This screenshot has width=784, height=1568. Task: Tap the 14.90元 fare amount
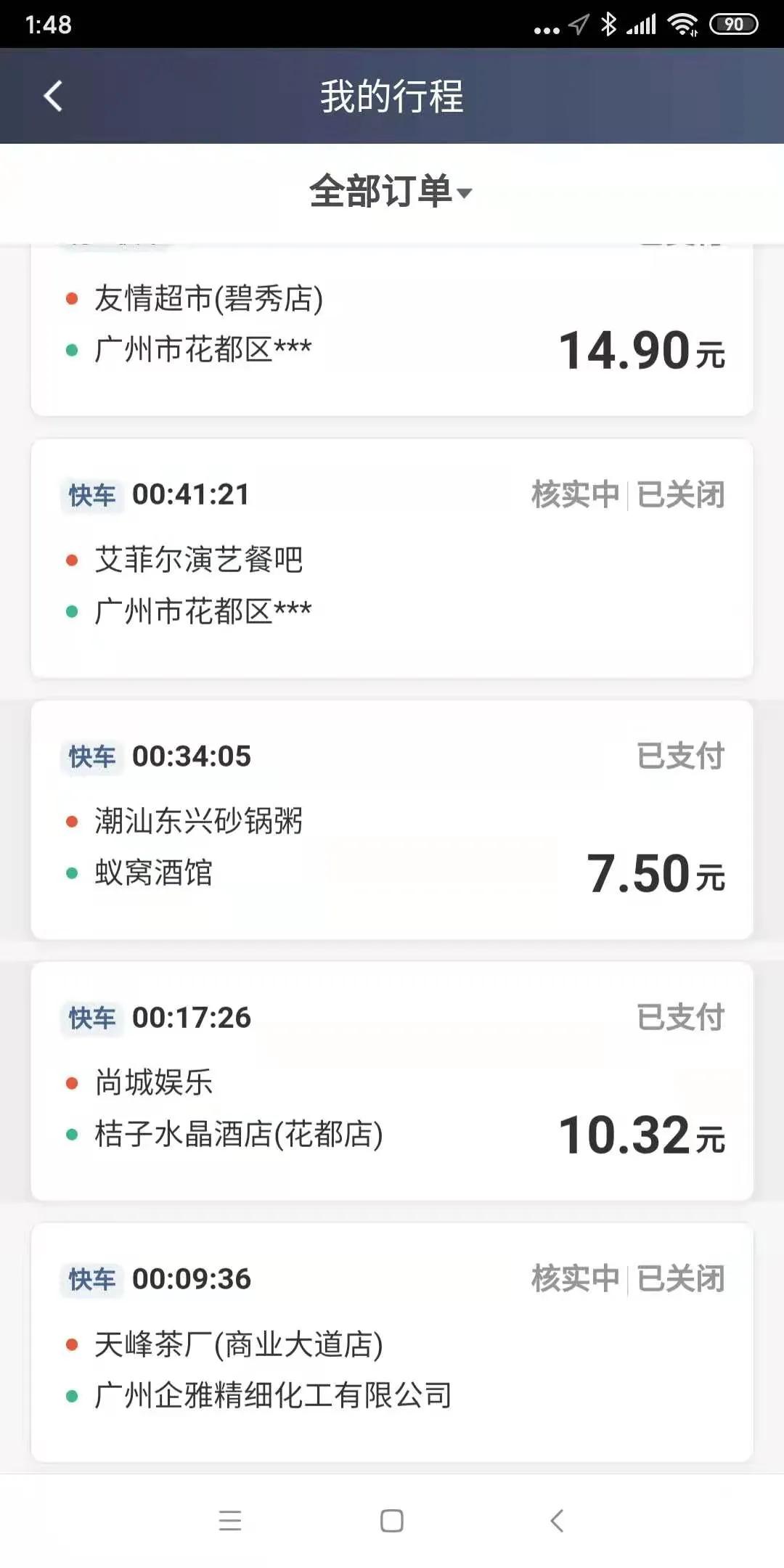point(642,351)
